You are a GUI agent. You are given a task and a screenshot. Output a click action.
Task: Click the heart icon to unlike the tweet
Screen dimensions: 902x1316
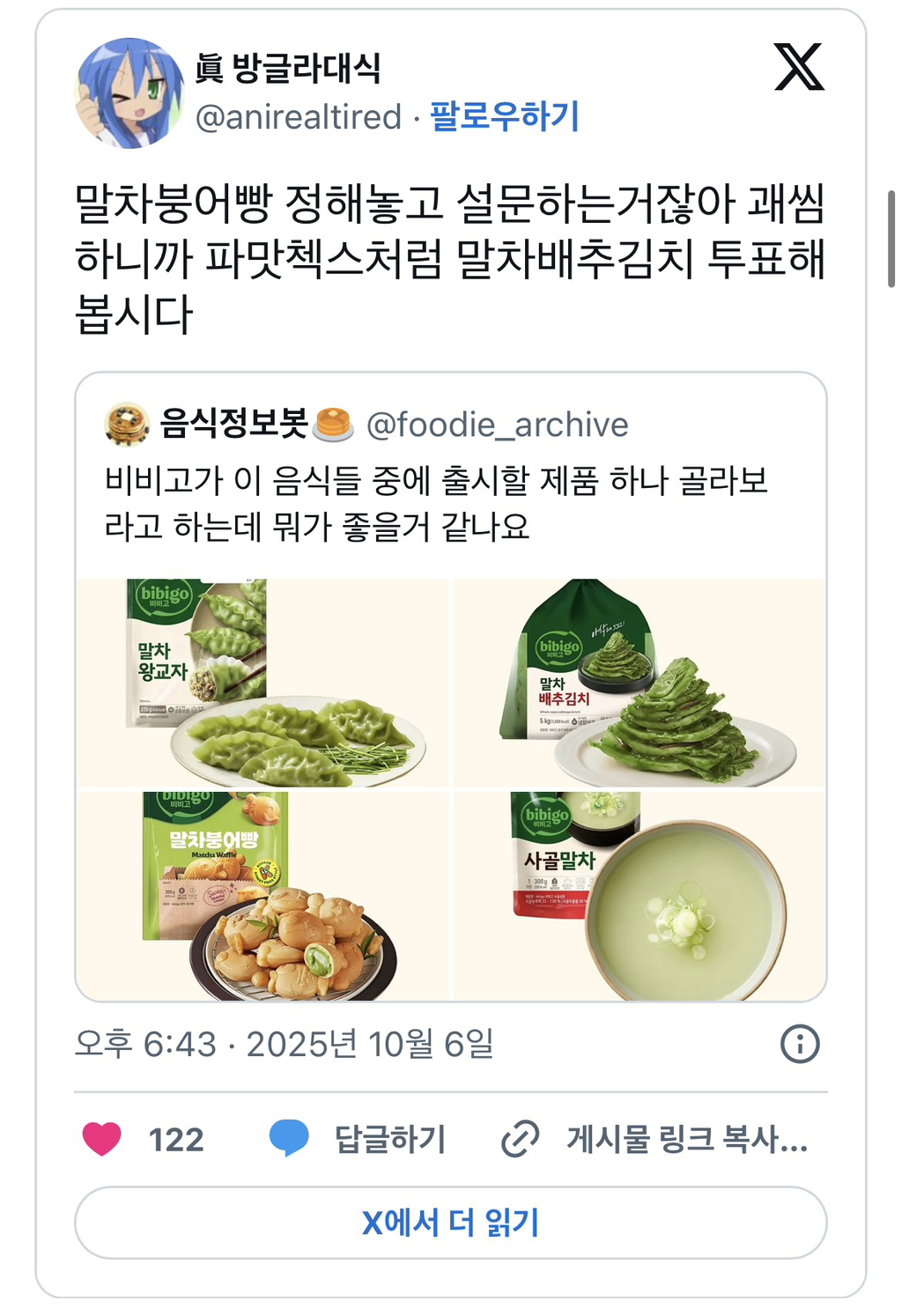point(103,1138)
